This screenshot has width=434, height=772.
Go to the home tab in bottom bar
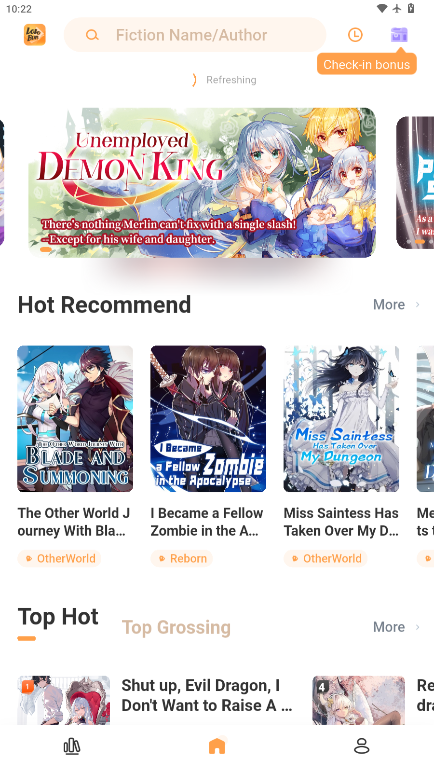pos(217,746)
